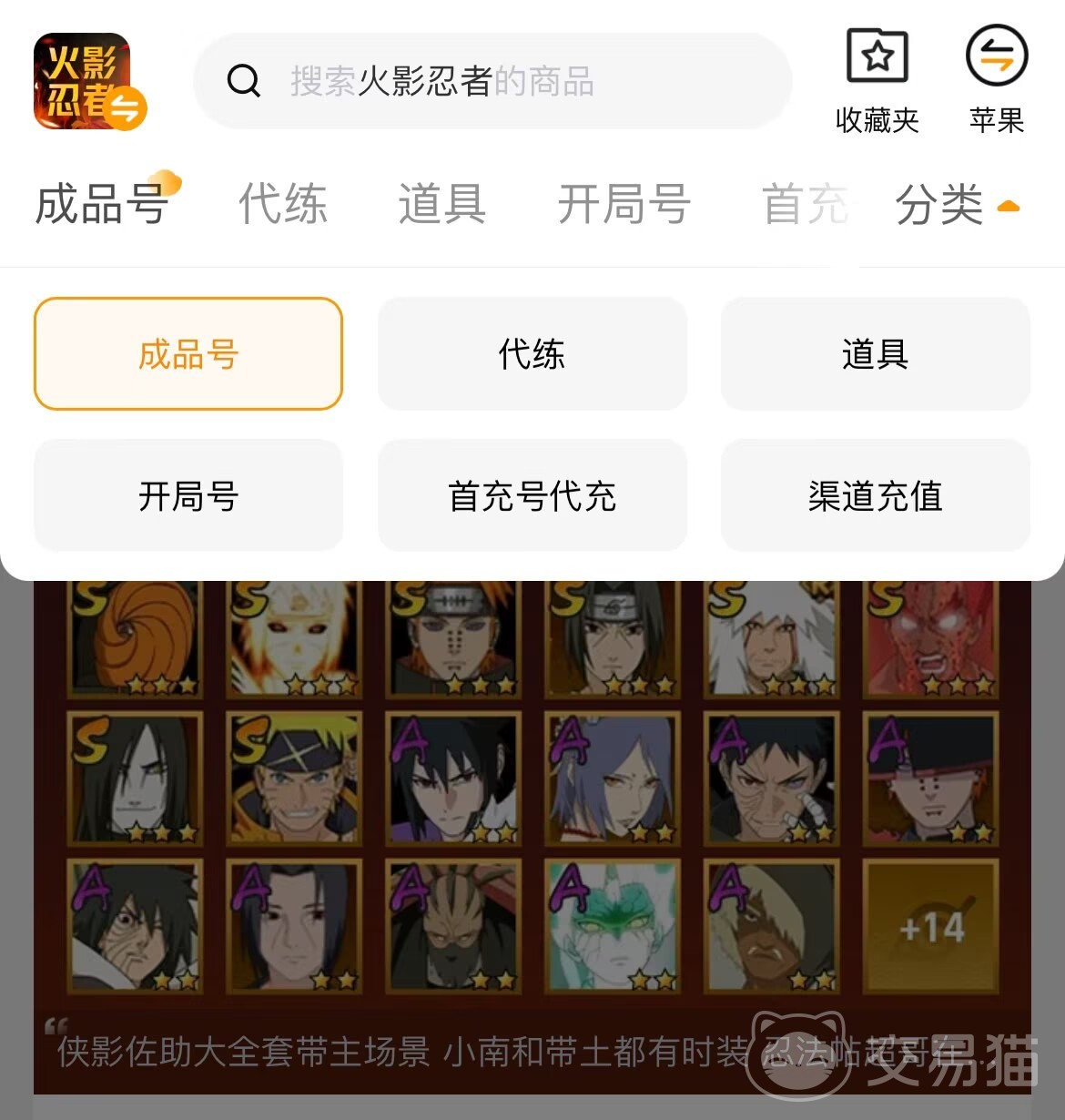Choose 首充号代充 category chip
The width and height of the screenshot is (1065, 1120).
(532, 496)
